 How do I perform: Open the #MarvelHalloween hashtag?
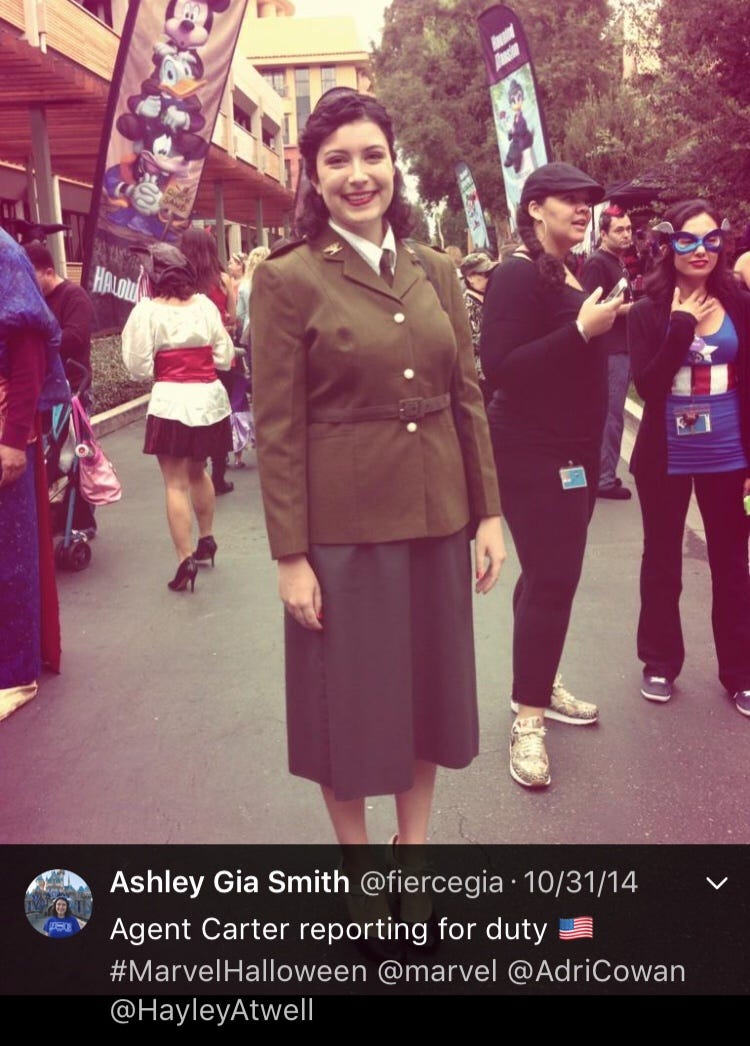pos(238,971)
